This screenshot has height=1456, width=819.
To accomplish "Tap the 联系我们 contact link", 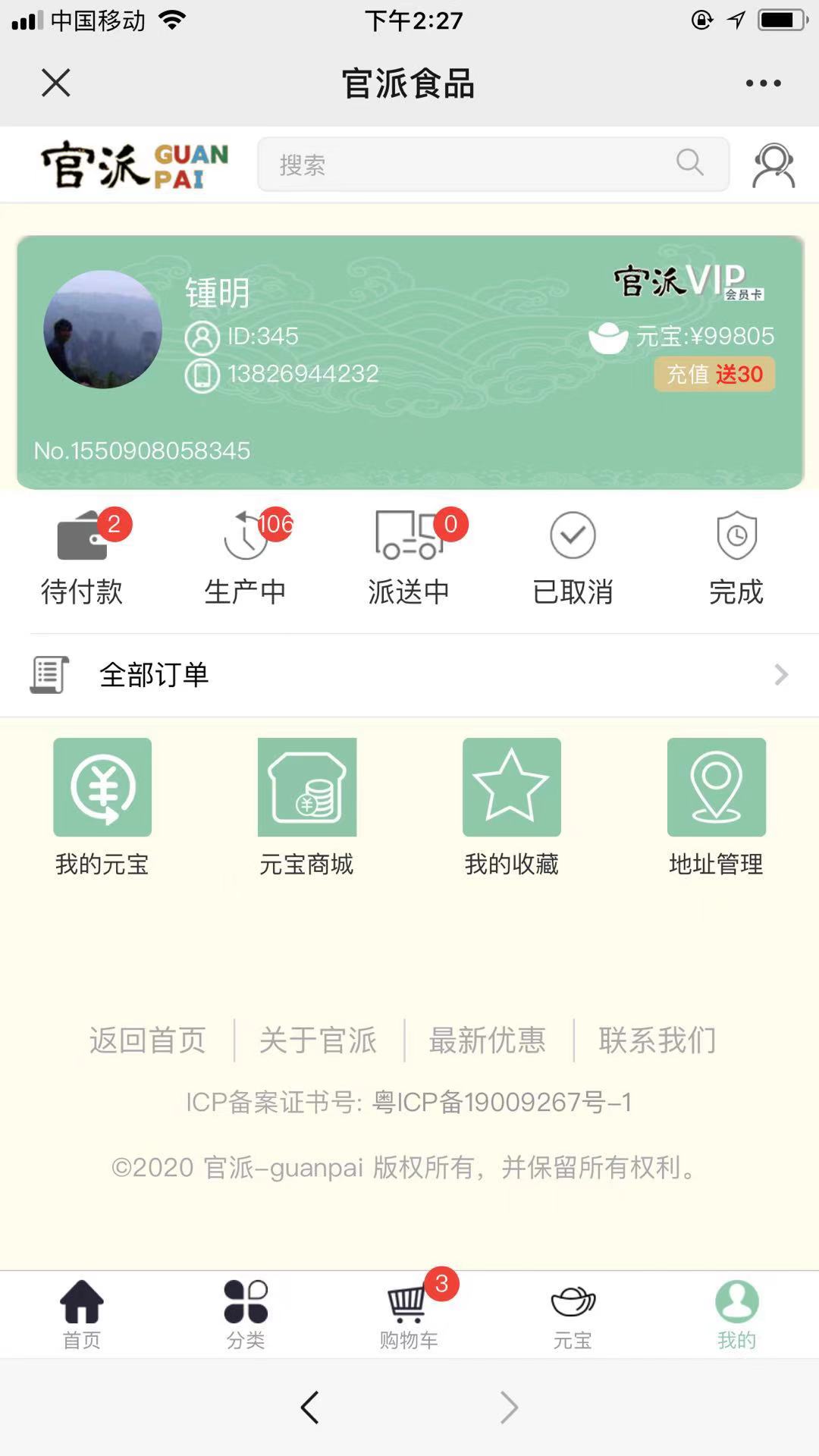I will click(657, 1040).
